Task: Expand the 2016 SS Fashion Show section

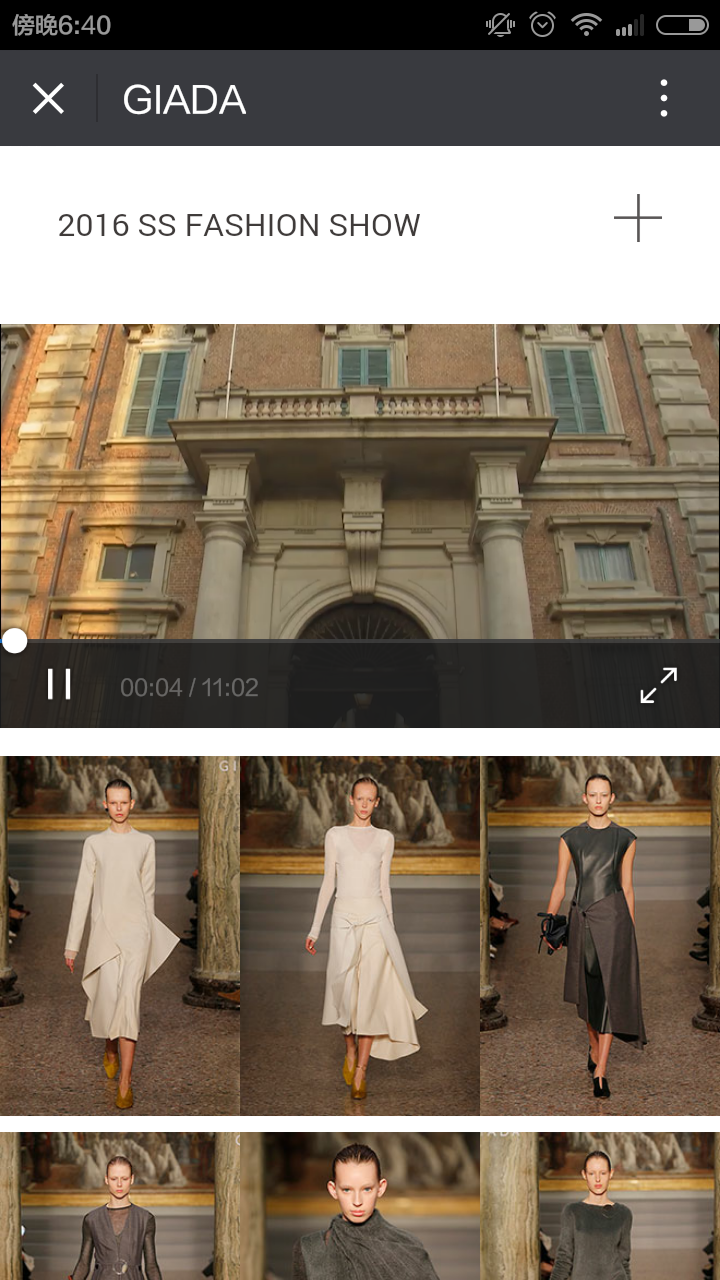Action: (x=637, y=218)
